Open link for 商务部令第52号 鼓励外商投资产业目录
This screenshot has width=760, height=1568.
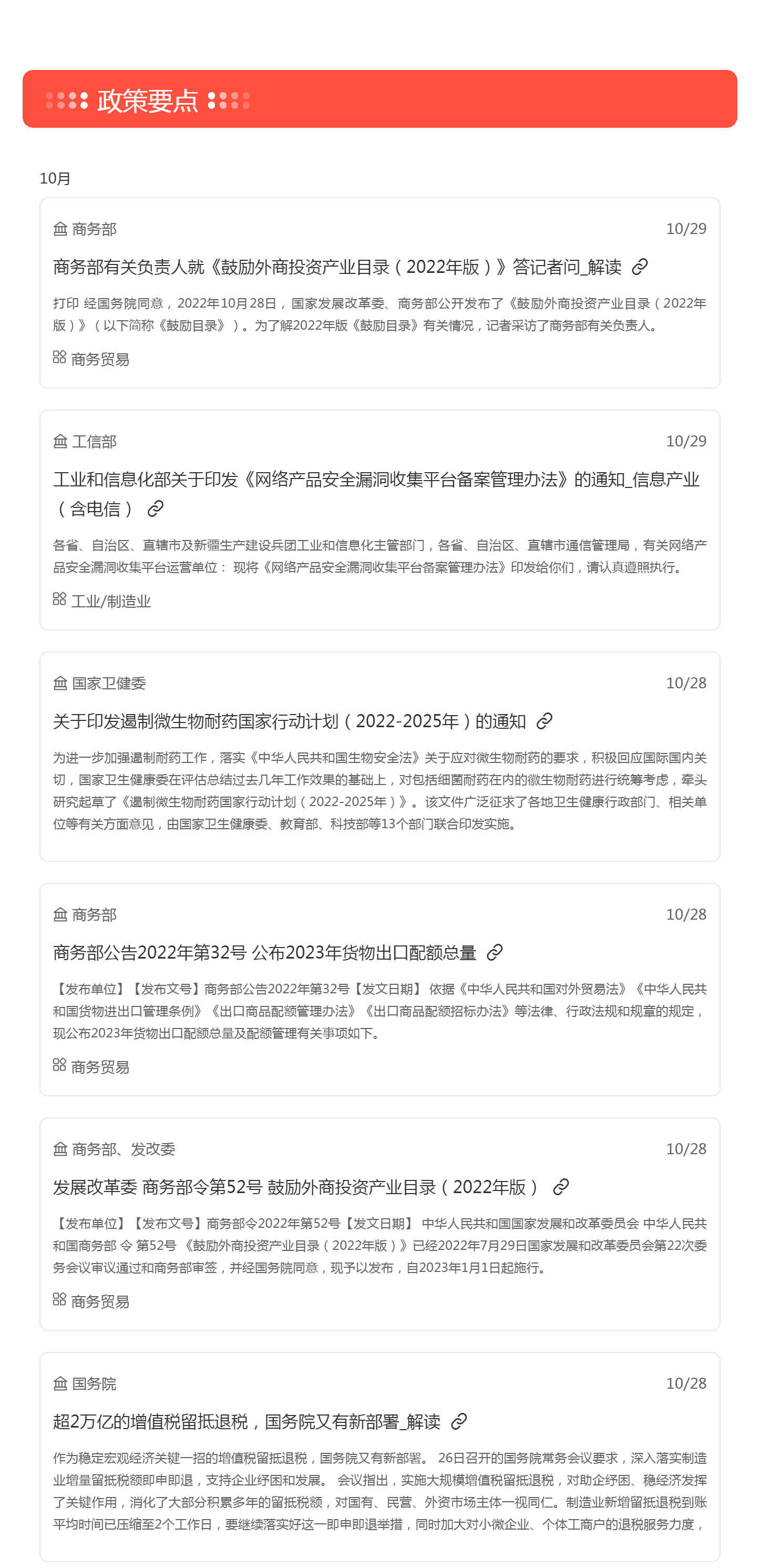561,1187
